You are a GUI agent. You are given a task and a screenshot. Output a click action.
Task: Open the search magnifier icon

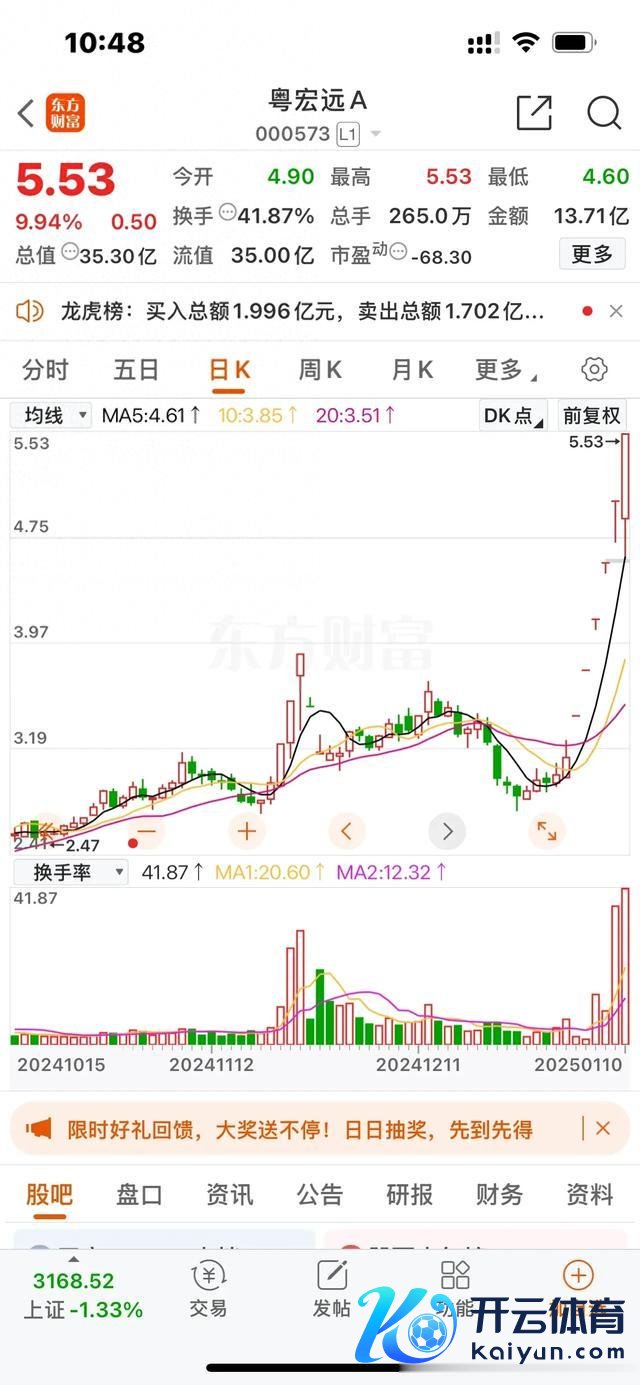[x=604, y=113]
